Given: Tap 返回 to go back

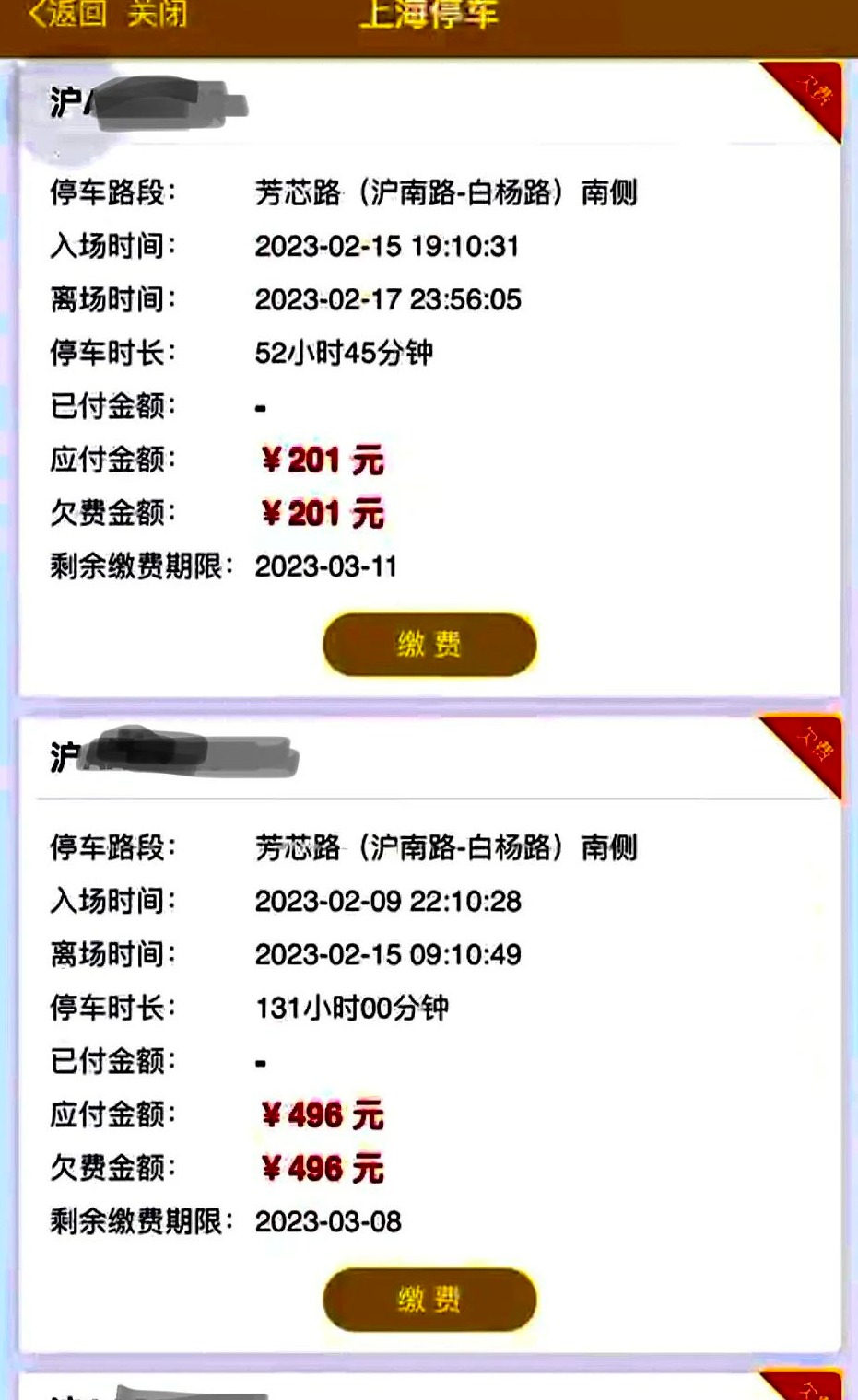Looking at the screenshot, I should (x=67, y=13).
